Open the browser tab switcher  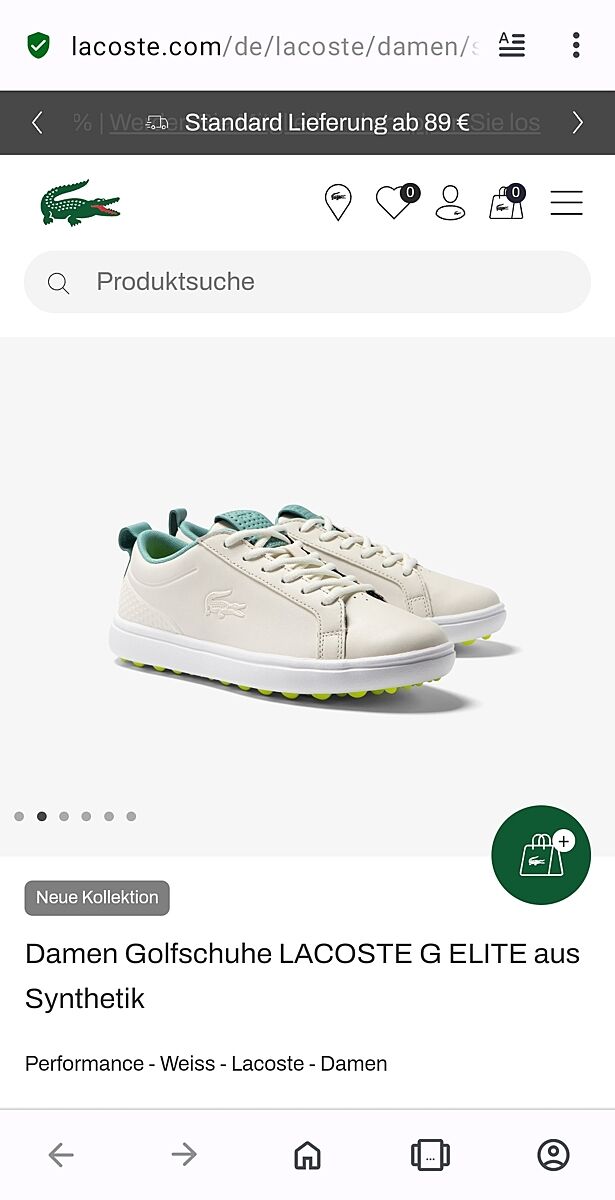(x=430, y=1155)
